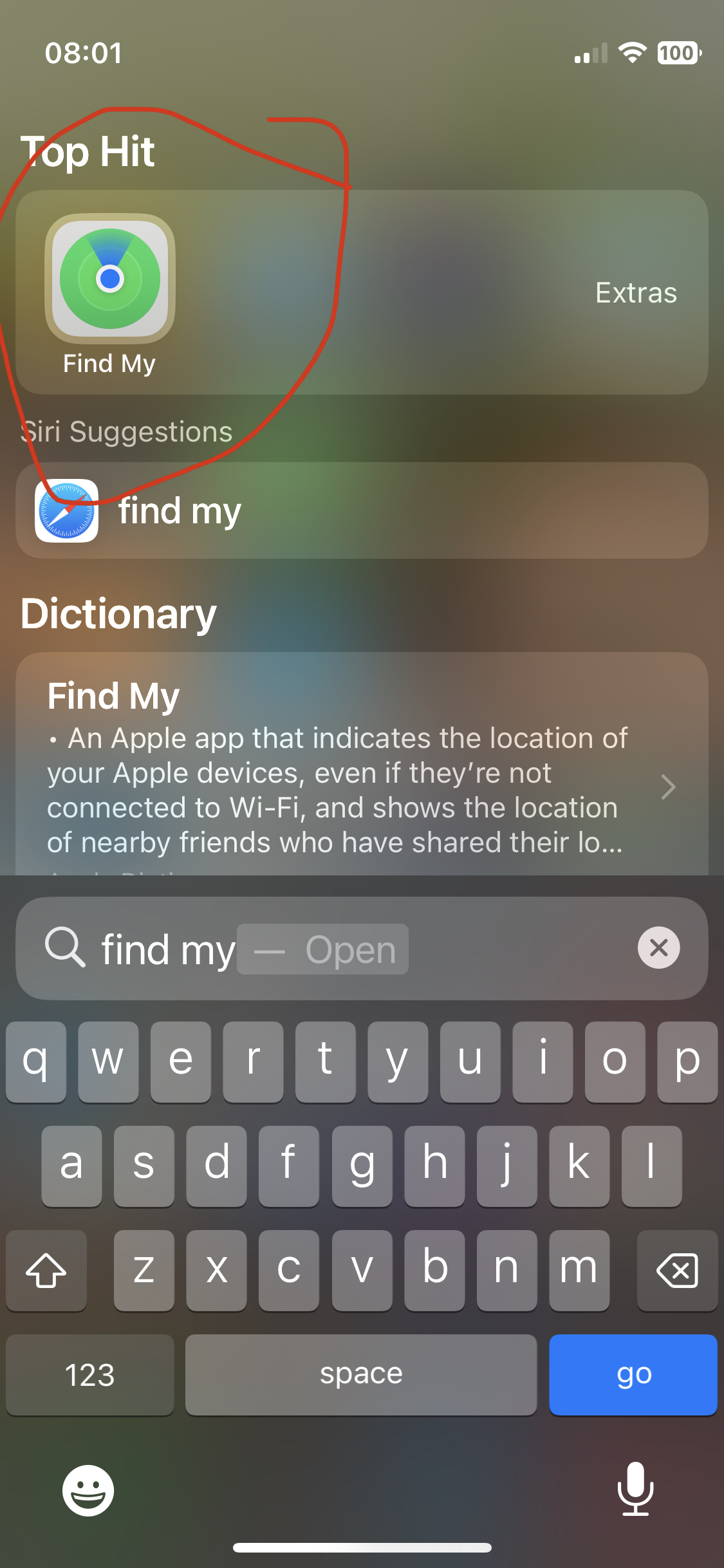Start dictation with the microphone
This screenshot has width=724, height=1568.
(x=635, y=1489)
